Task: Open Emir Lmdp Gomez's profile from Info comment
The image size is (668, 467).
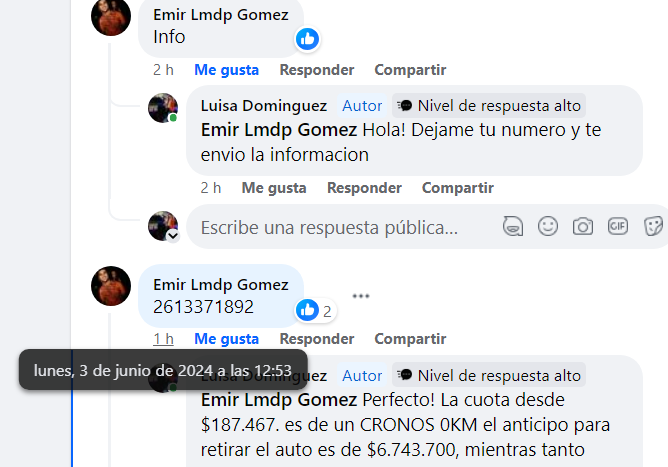Action: click(x=220, y=14)
